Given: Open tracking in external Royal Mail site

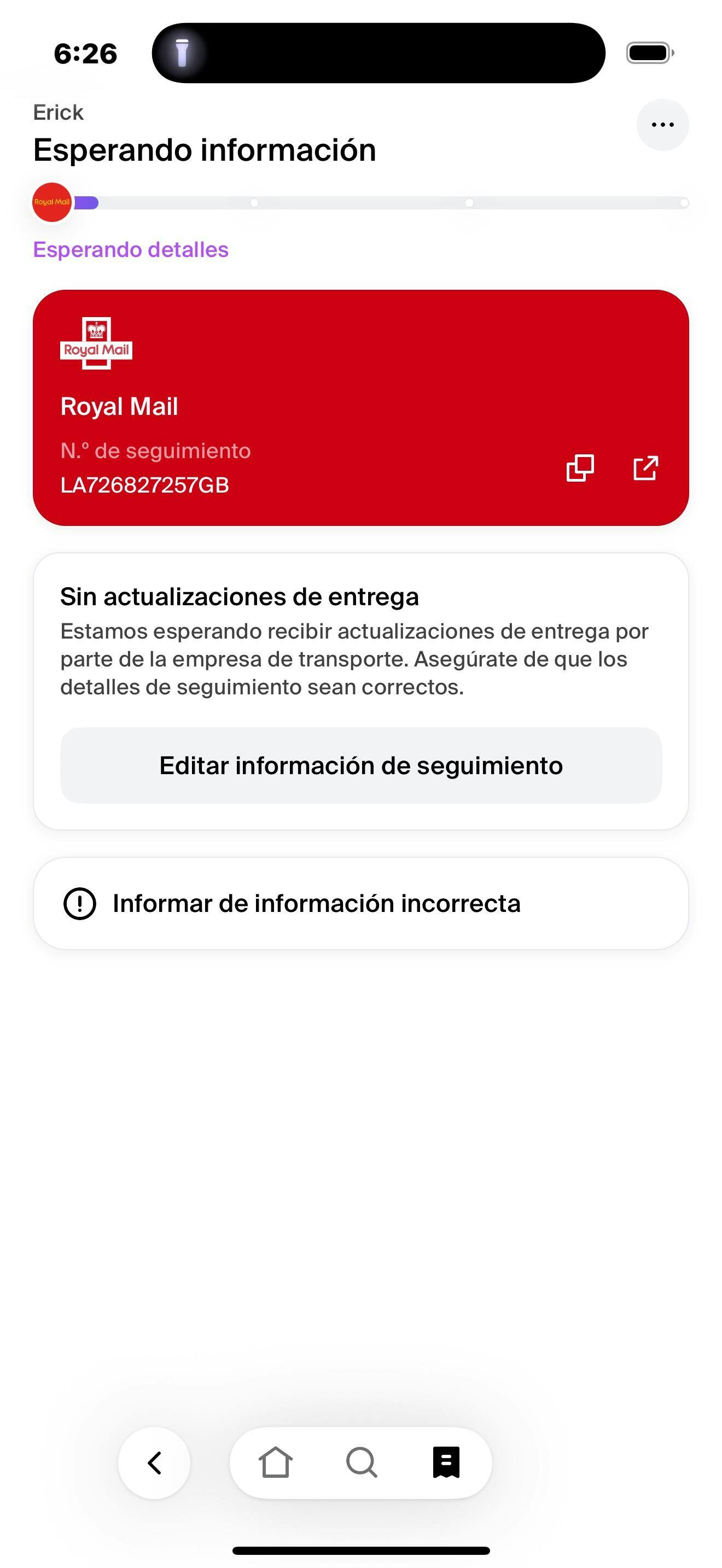Looking at the screenshot, I should (x=645, y=467).
